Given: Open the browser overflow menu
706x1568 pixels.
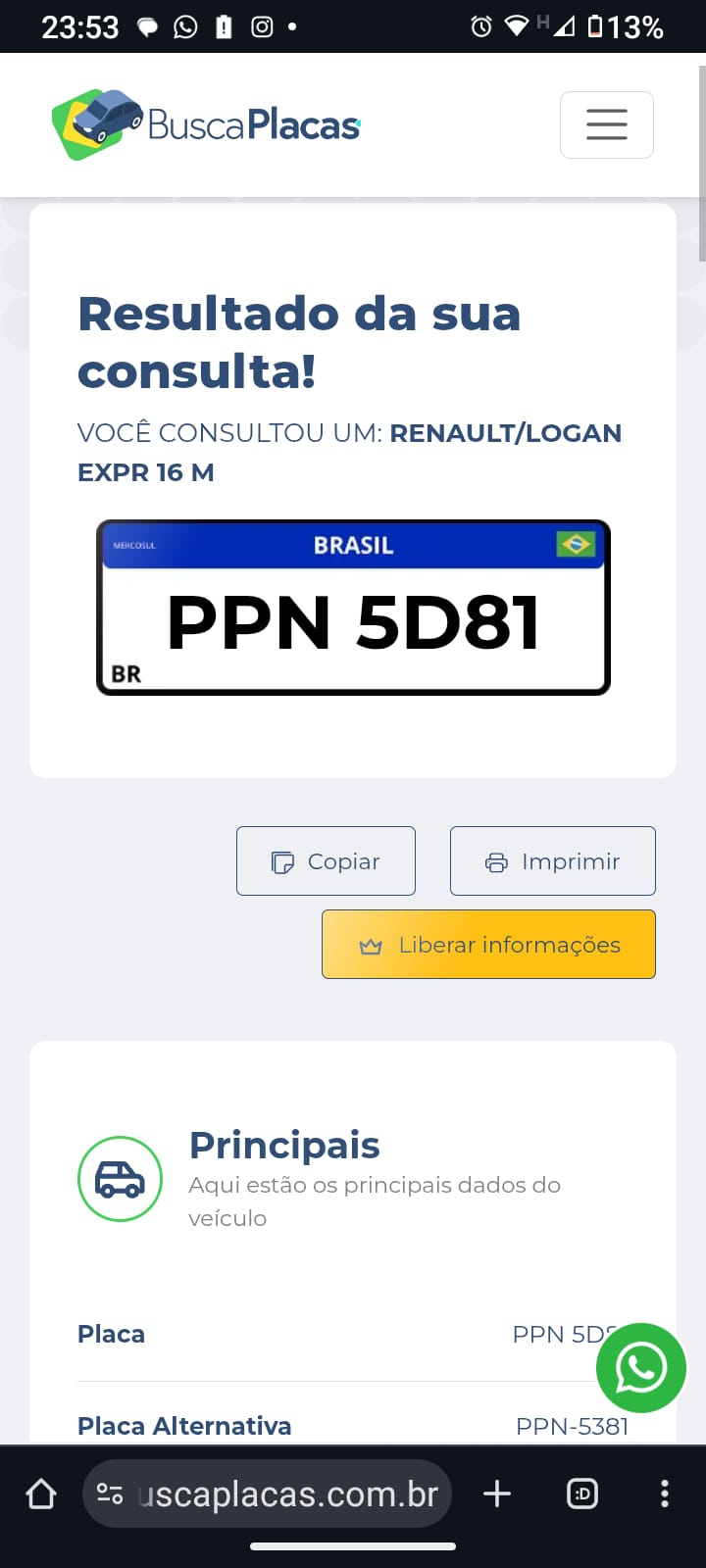Looking at the screenshot, I should (665, 1494).
